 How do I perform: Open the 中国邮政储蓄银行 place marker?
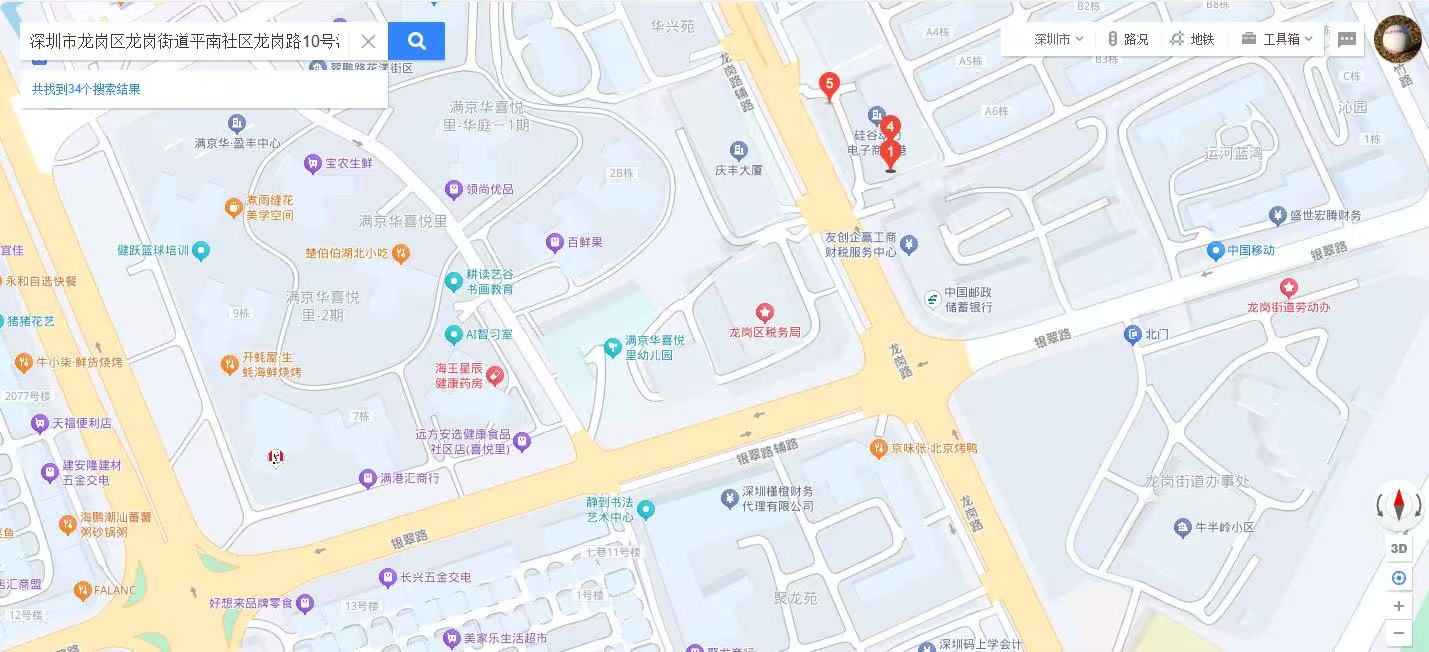click(x=932, y=298)
